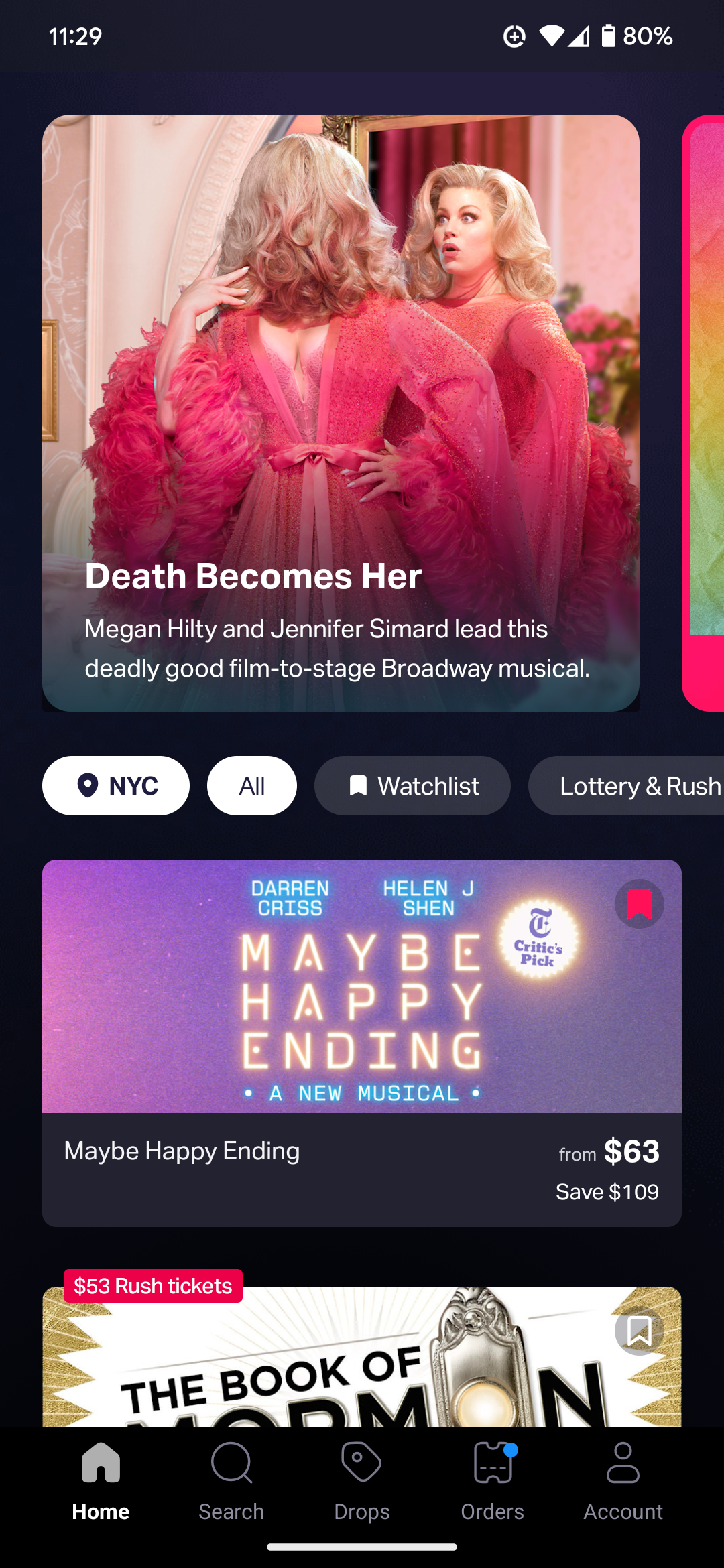Change the NYC location chip
This screenshot has height=1568, width=724.
pyautogui.click(x=116, y=785)
